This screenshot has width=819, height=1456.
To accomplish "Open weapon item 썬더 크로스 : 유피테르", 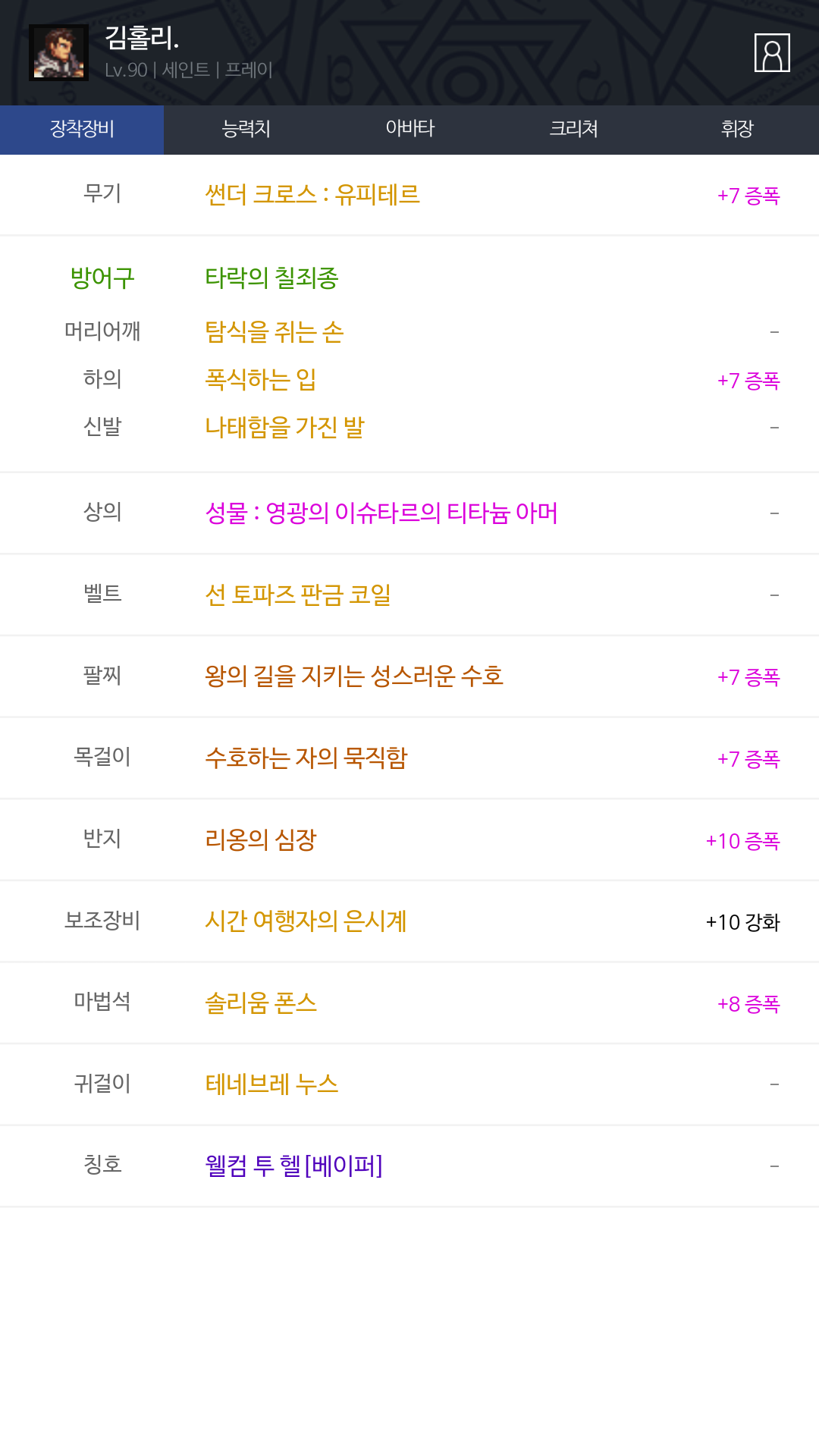I will (x=312, y=195).
